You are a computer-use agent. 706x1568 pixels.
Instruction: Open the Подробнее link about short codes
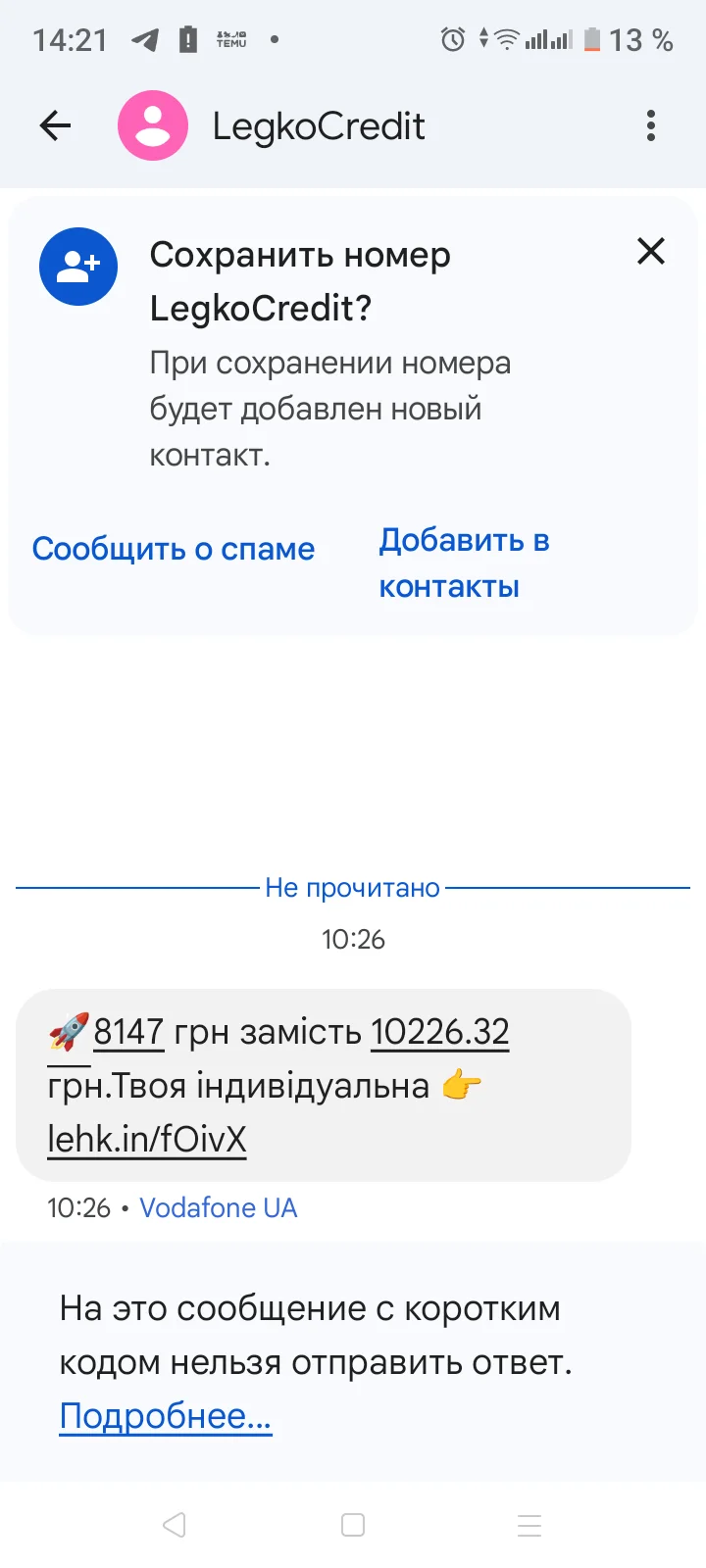pos(166,1416)
